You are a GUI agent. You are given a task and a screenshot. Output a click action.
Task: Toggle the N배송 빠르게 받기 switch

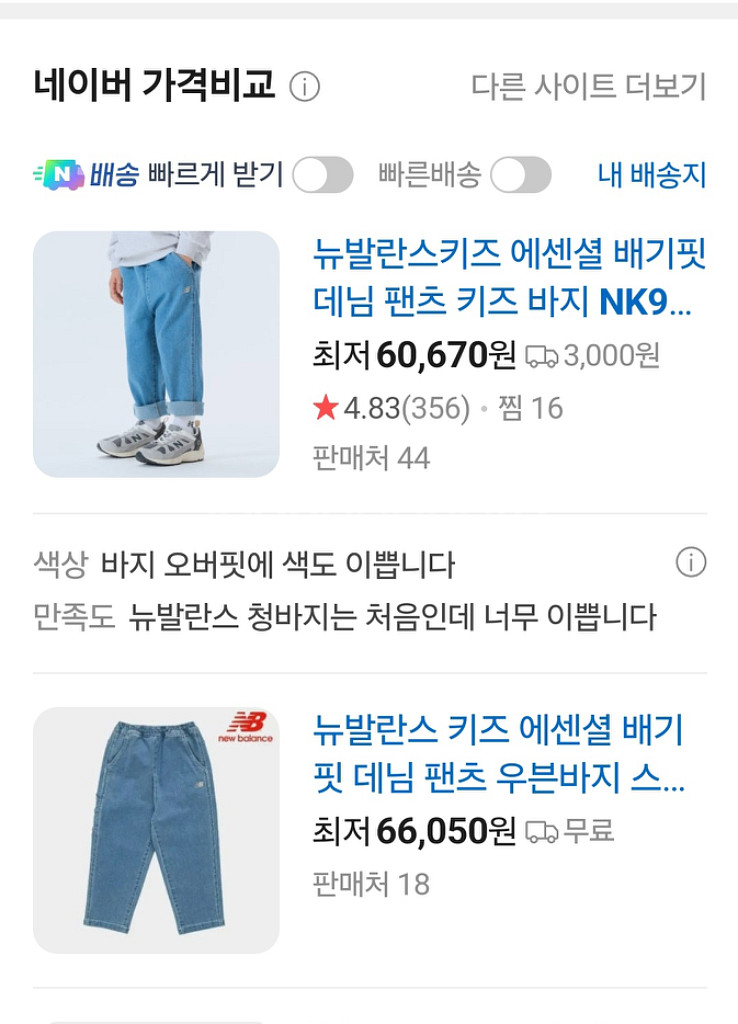tap(322, 175)
